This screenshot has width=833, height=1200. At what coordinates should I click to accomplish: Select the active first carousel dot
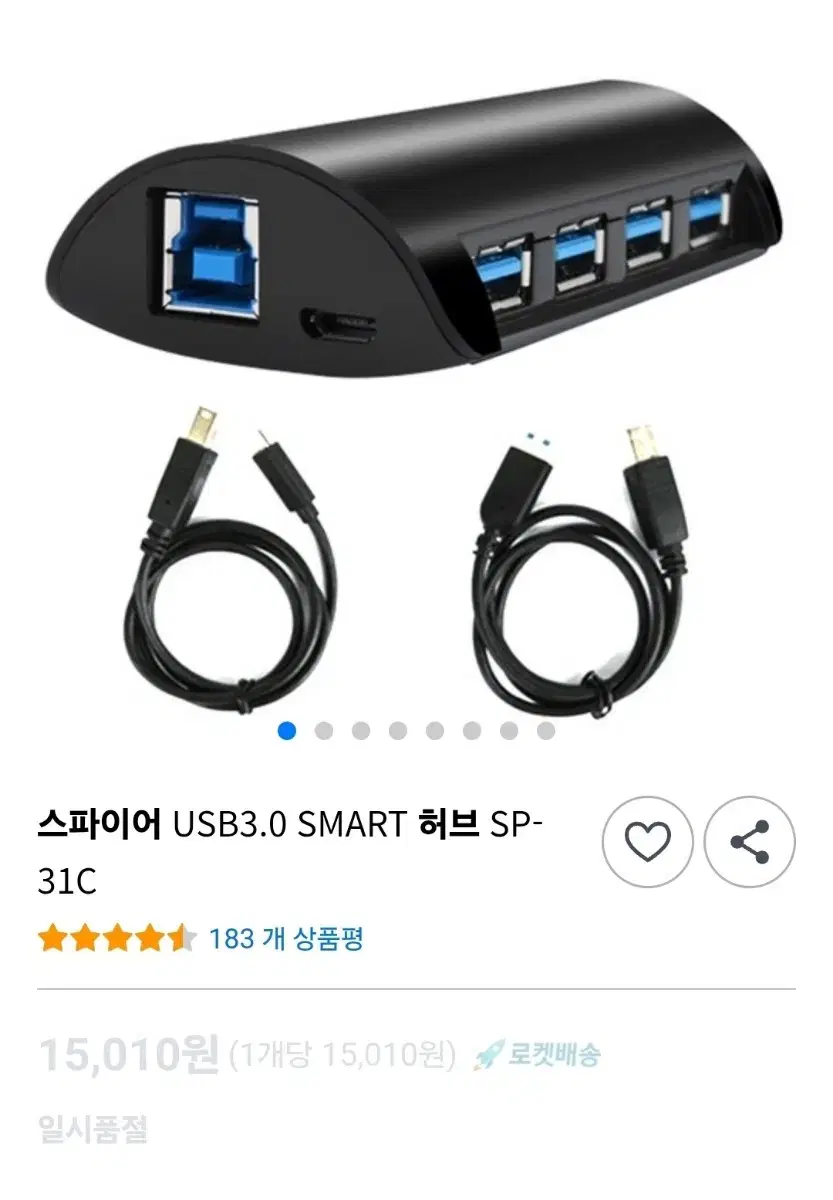point(287,731)
